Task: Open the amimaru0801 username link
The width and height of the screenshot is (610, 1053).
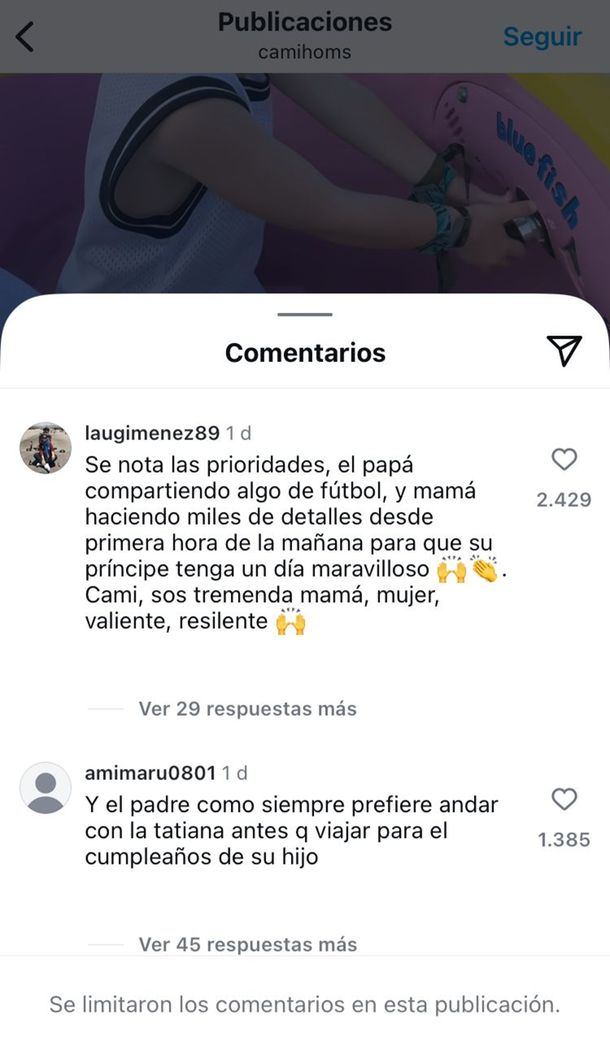Action: pos(150,773)
